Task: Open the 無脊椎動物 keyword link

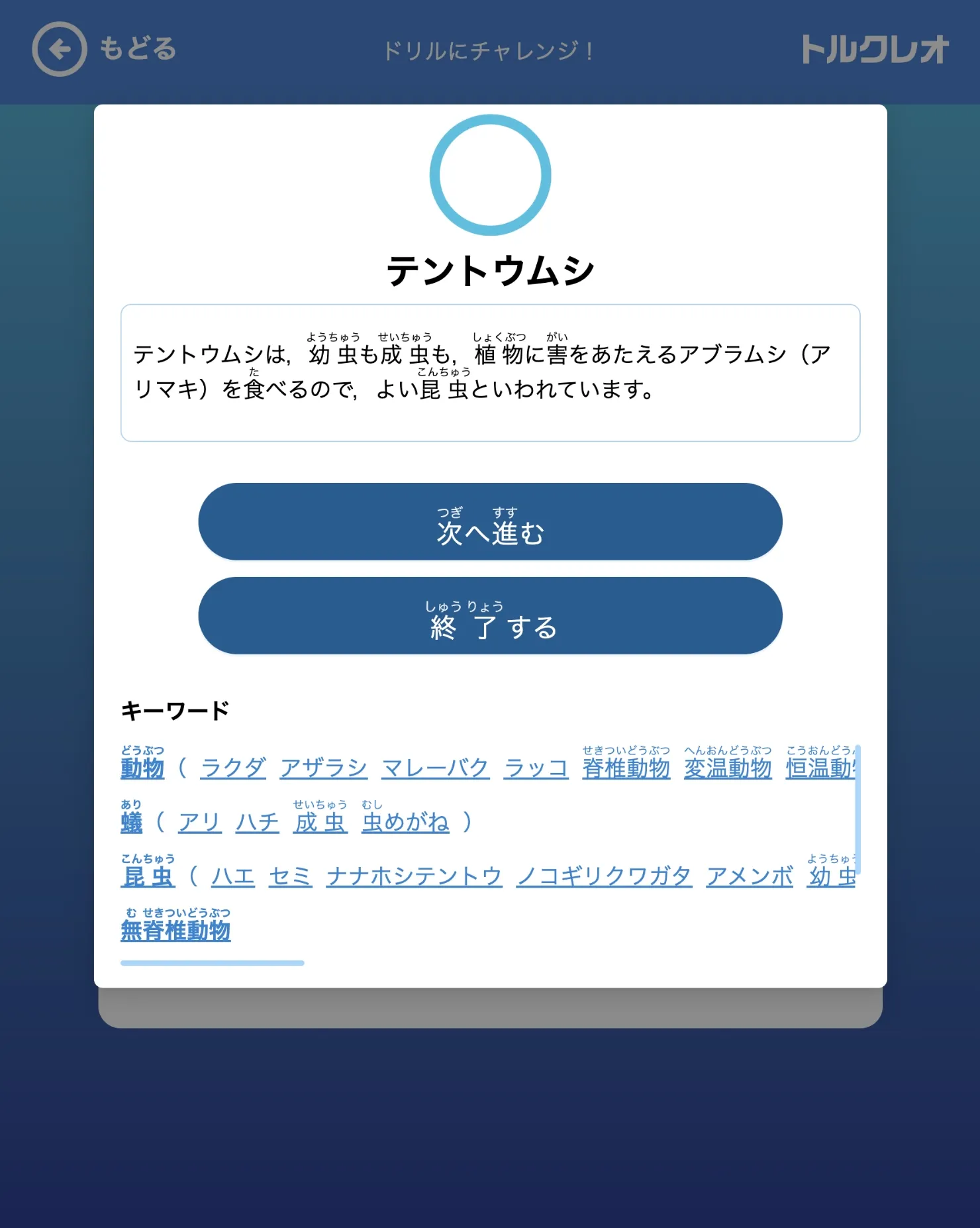Action: click(175, 930)
